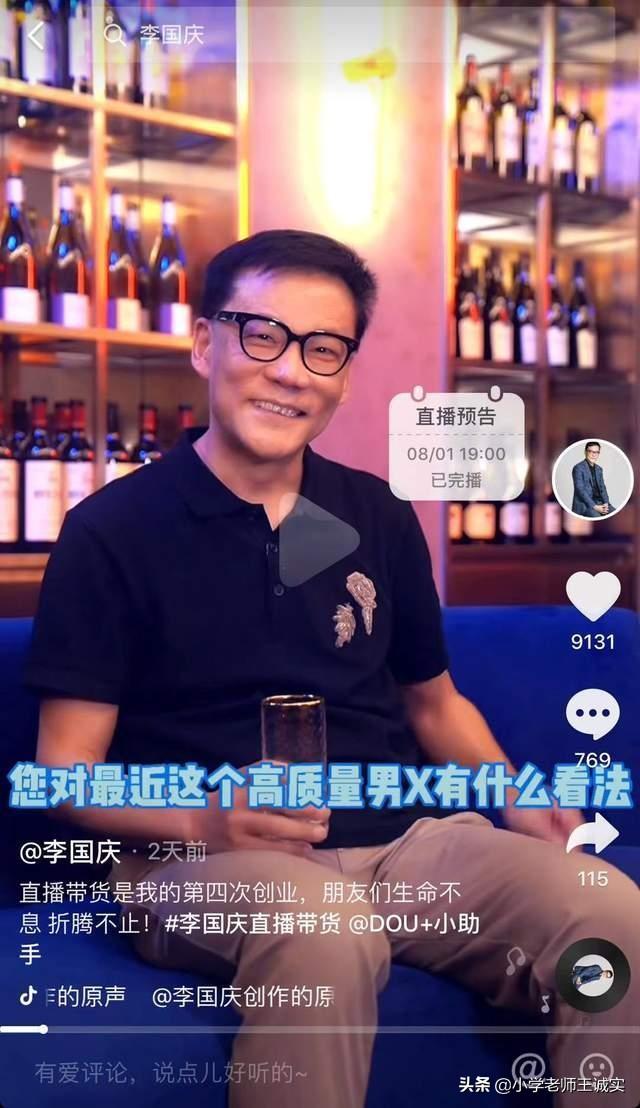
Task: Tap the video progress bar
Action: (x=320, y=1028)
